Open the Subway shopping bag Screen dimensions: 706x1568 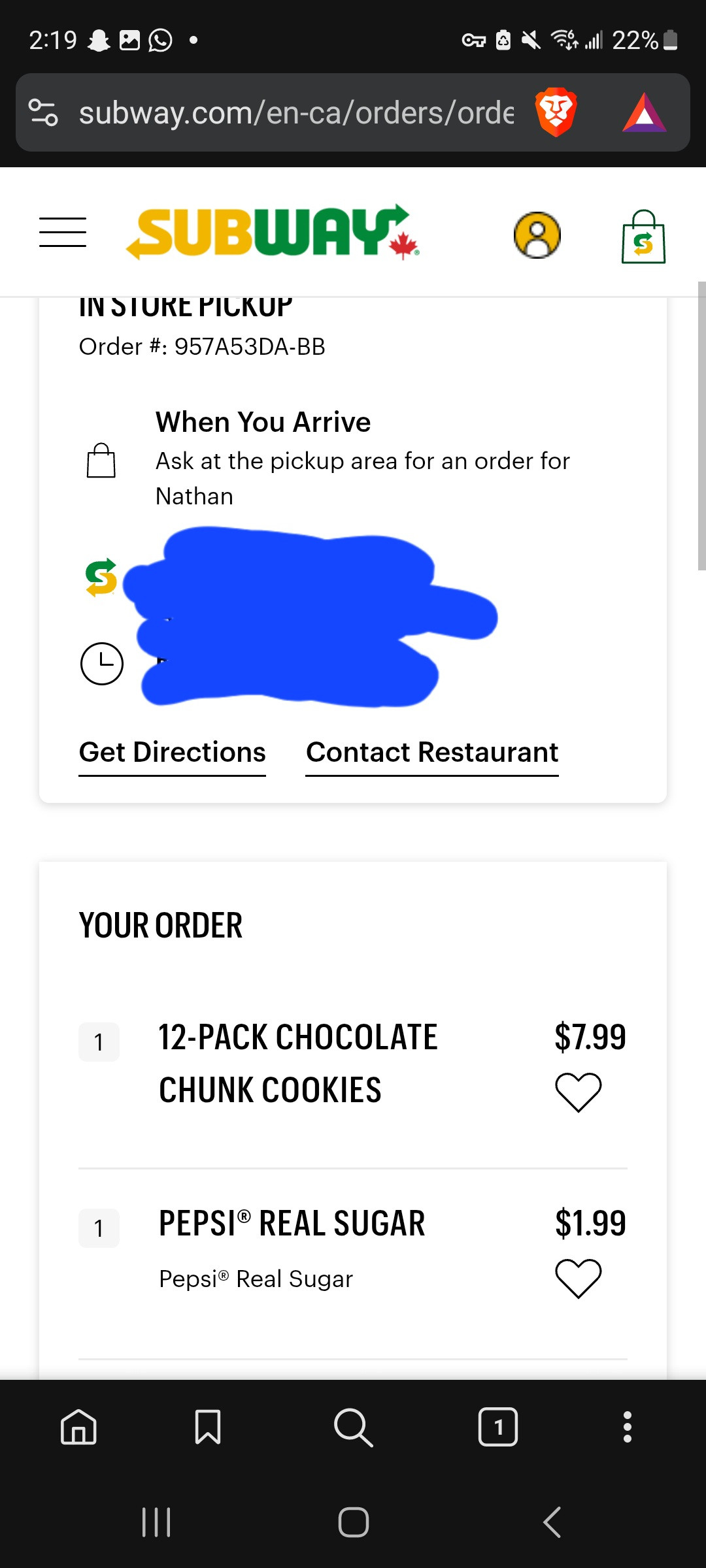pyautogui.click(x=643, y=237)
